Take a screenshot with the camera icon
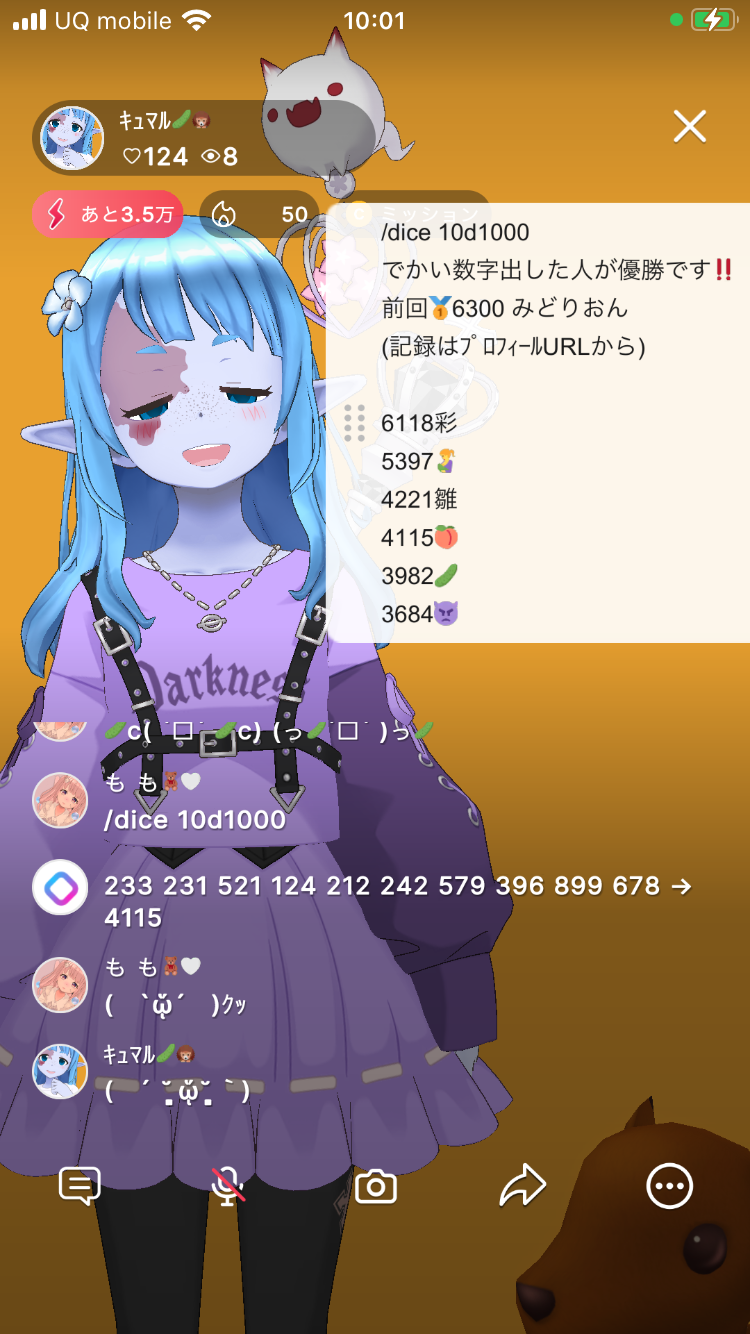Screen dimensions: 750x1334 coord(376,1187)
